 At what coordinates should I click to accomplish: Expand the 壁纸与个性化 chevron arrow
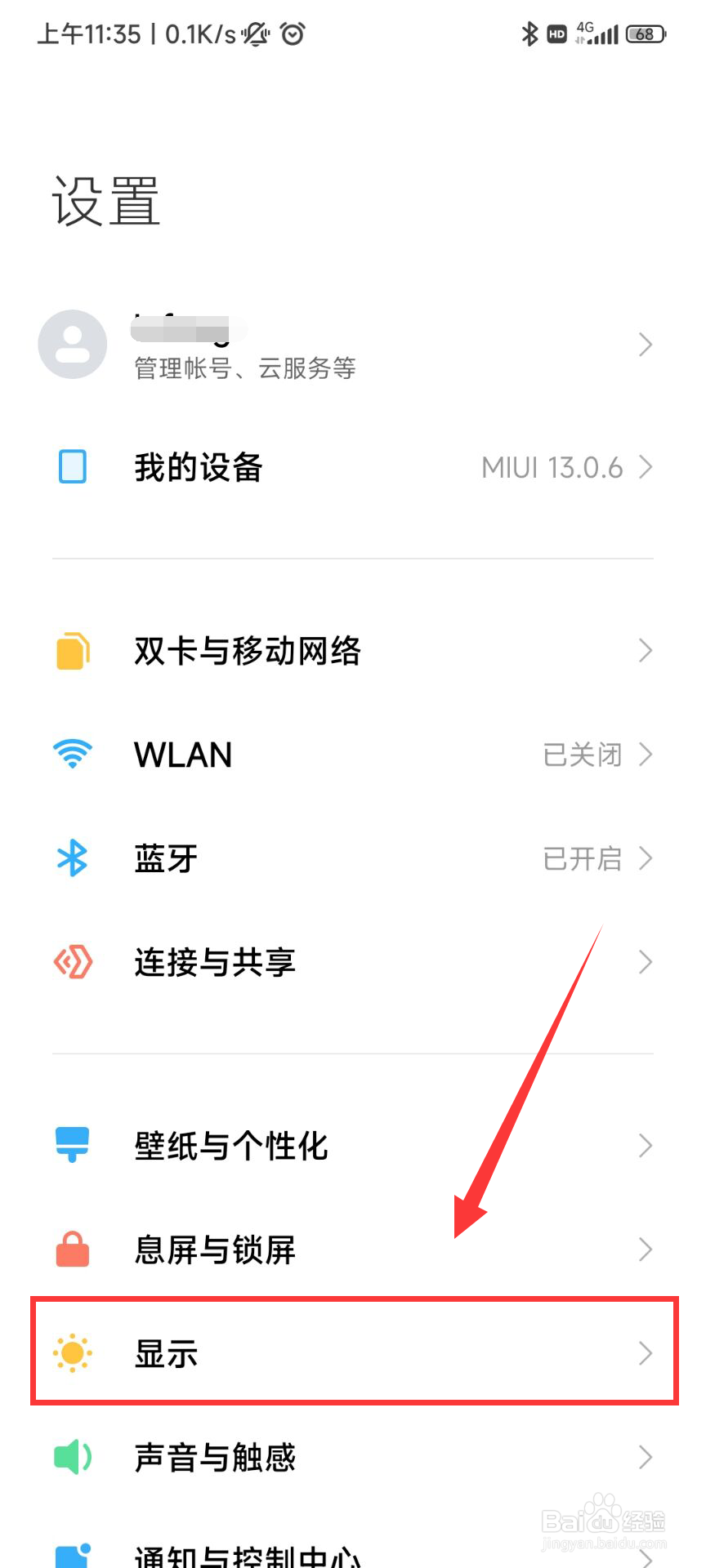646,1146
